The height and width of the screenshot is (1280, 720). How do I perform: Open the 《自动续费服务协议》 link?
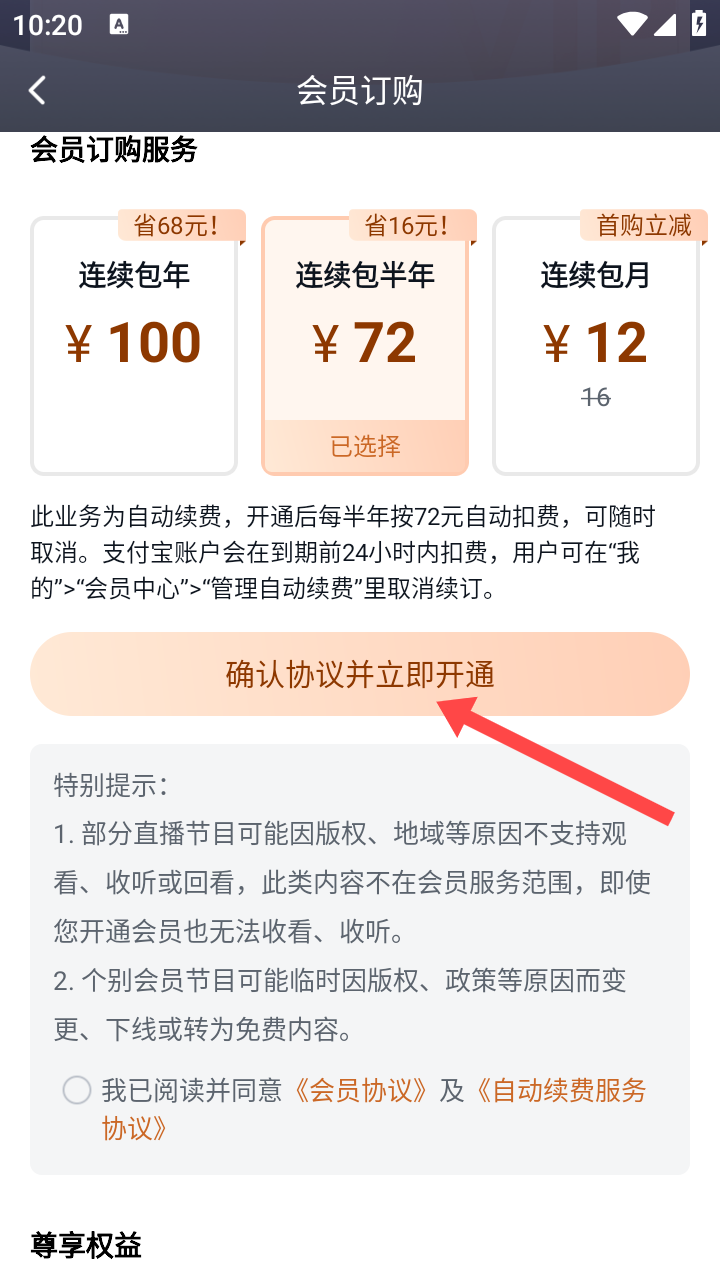pos(560,1090)
